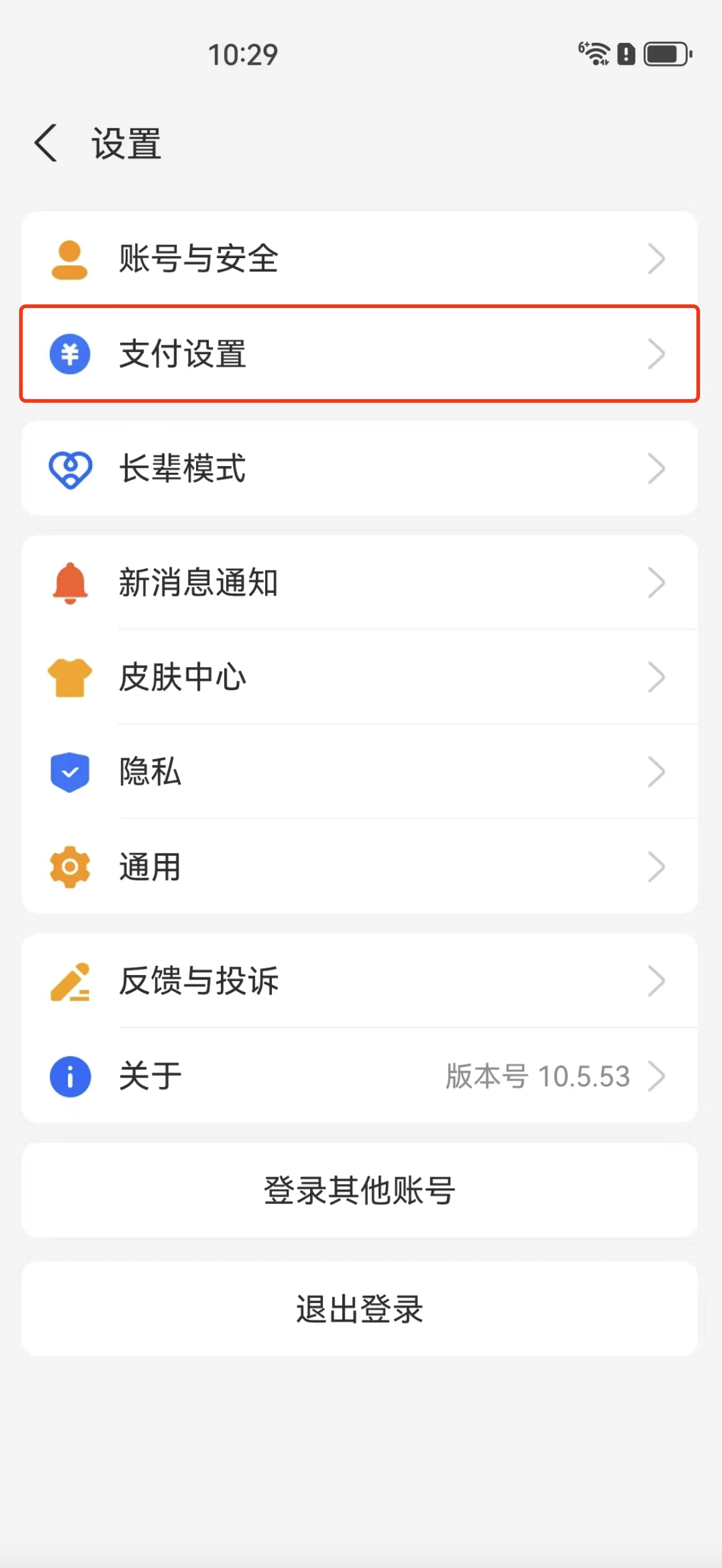Screen dimensions: 722x1568
Task: Open 支付设置
Action: coord(359,354)
